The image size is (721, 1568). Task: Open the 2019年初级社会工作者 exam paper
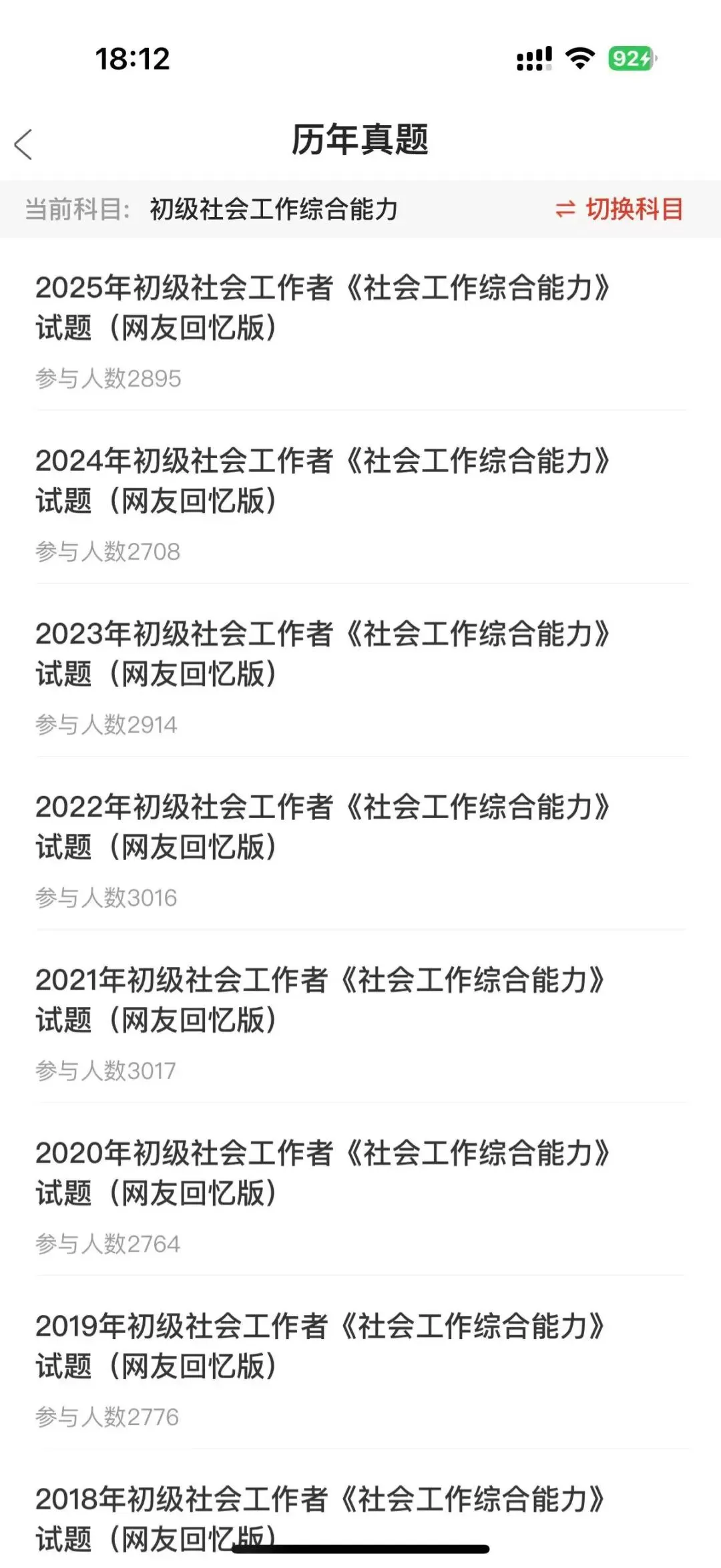[320, 1346]
